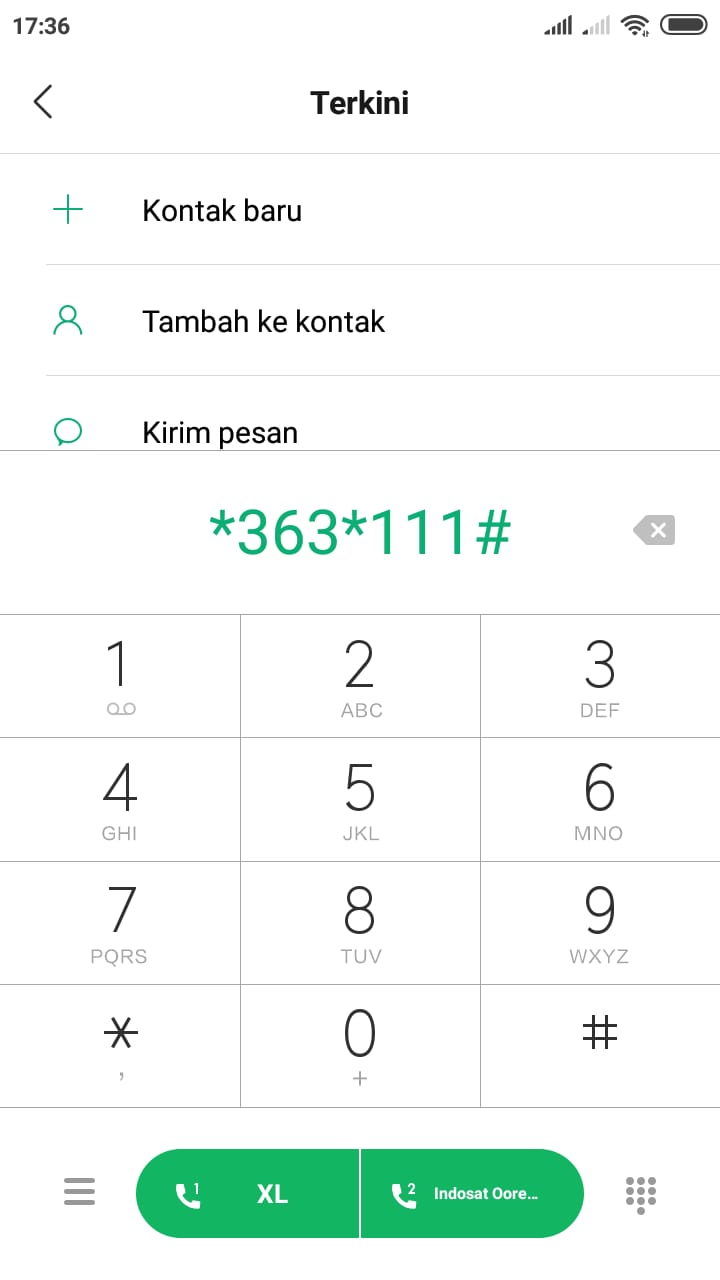Tap dial key 2 ABC

coord(360,677)
